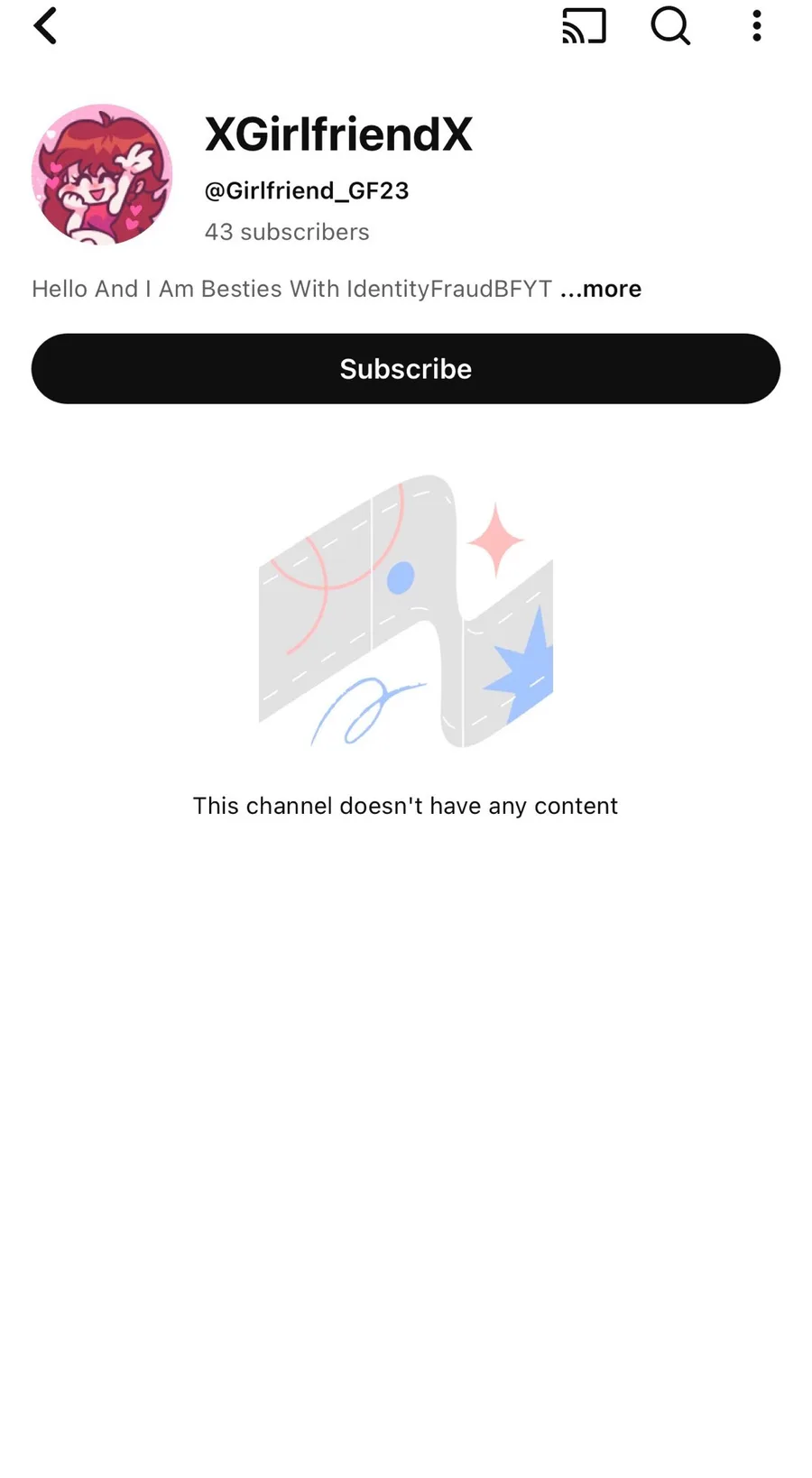812x1478 pixels.
Task: View the XGirlfriendX channel avatar
Action: [x=102, y=174]
